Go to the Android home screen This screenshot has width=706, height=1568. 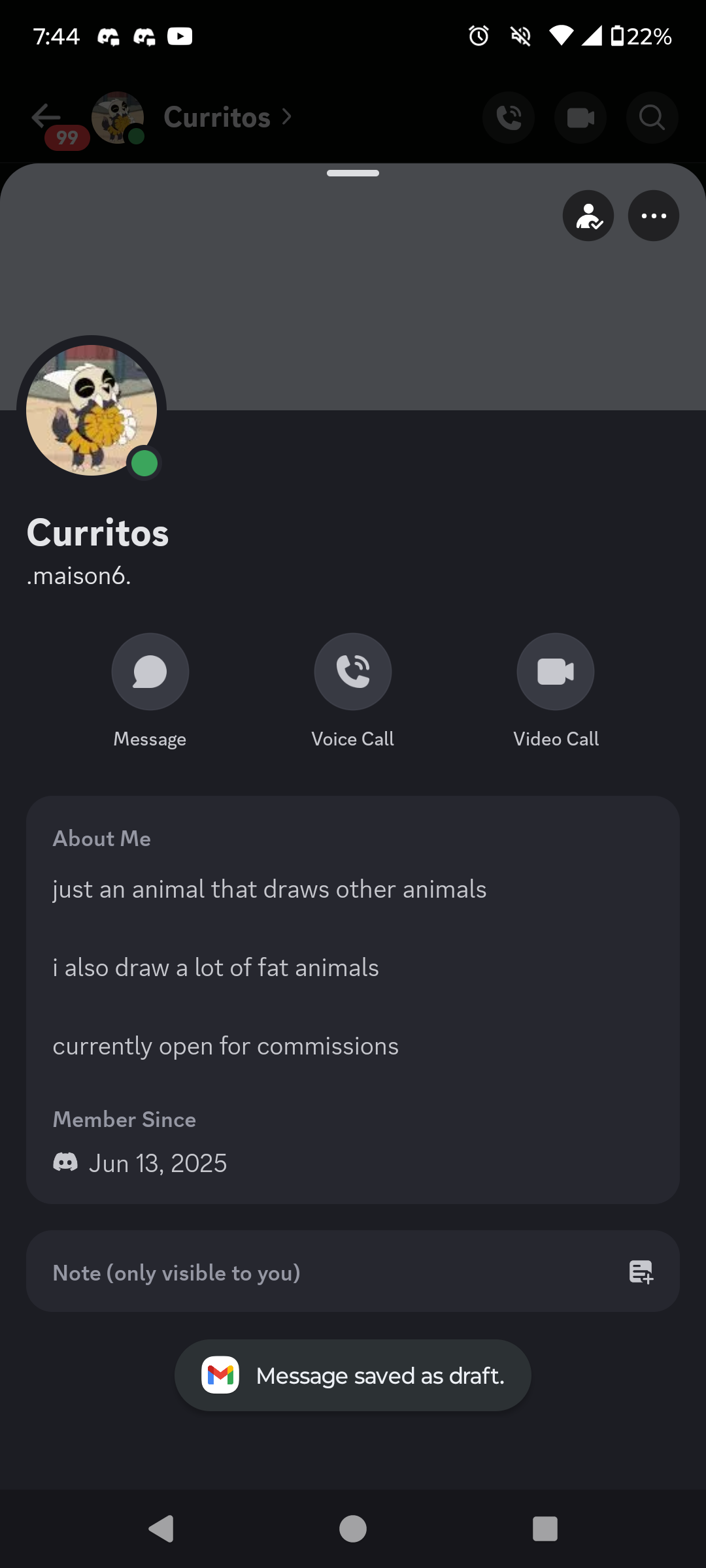click(353, 1529)
